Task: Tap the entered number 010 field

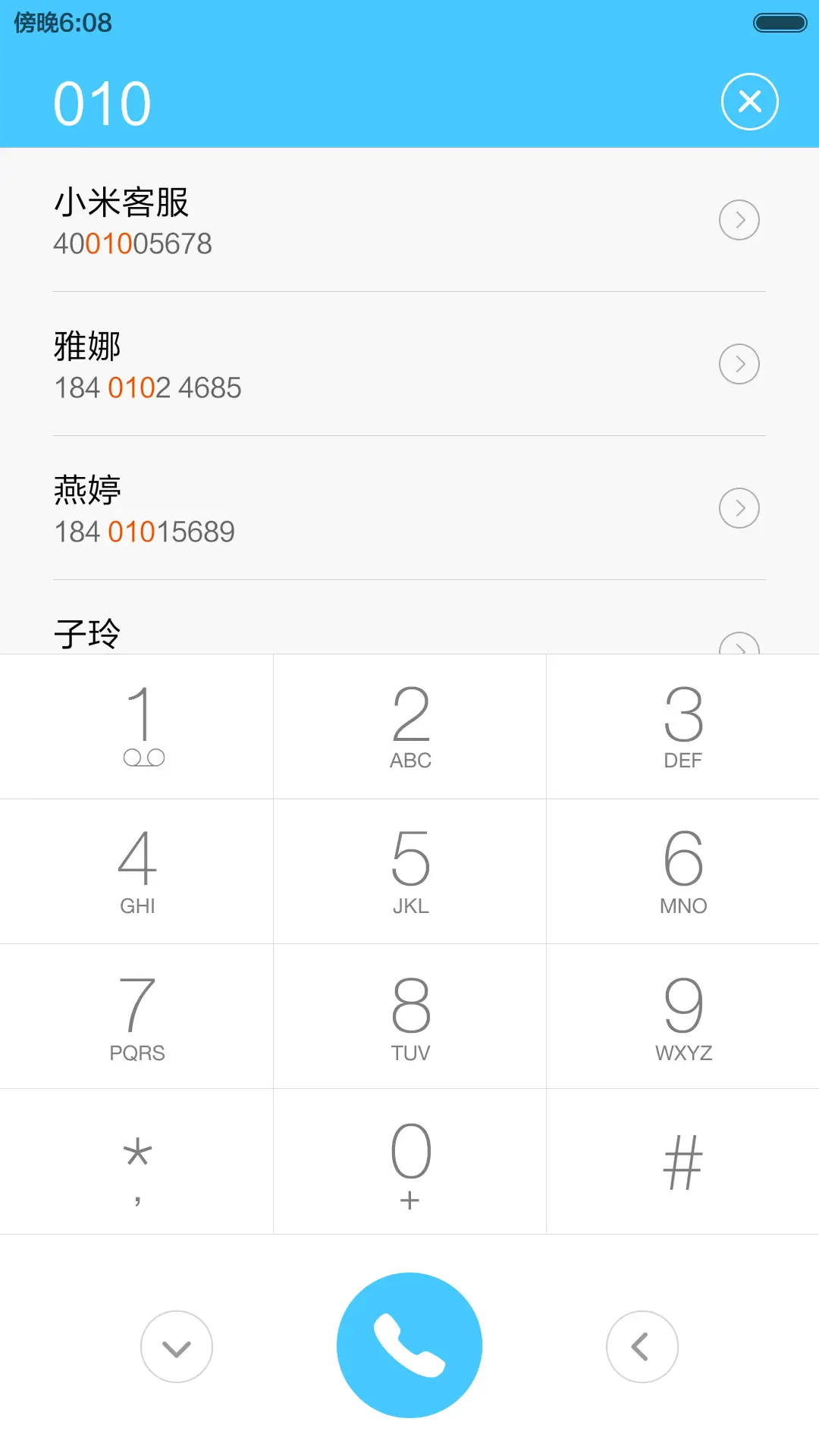Action: (x=102, y=101)
